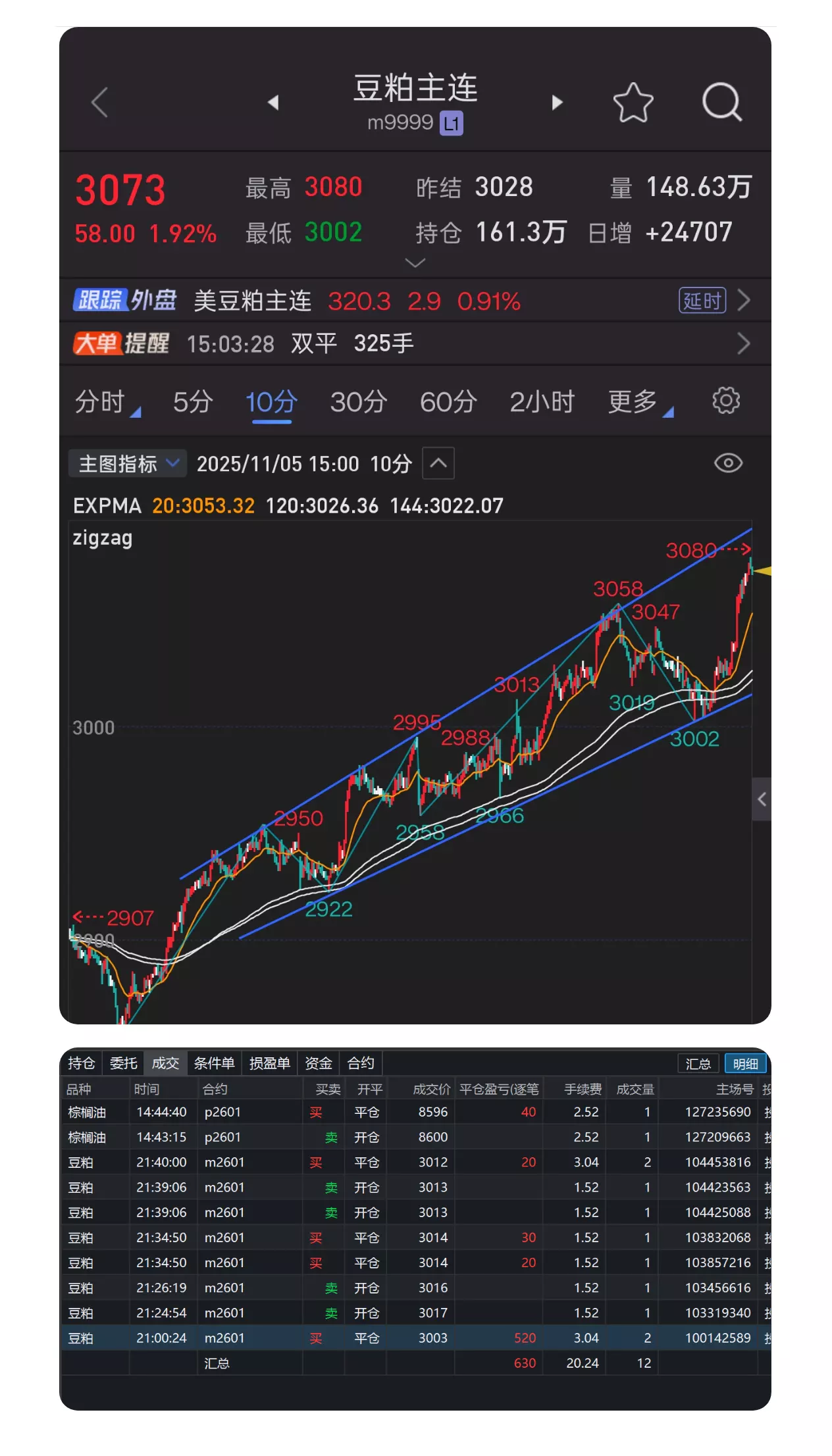The image size is (832, 1456).
Task: Star 豆粕主连 as a favorite
Action: click(633, 103)
